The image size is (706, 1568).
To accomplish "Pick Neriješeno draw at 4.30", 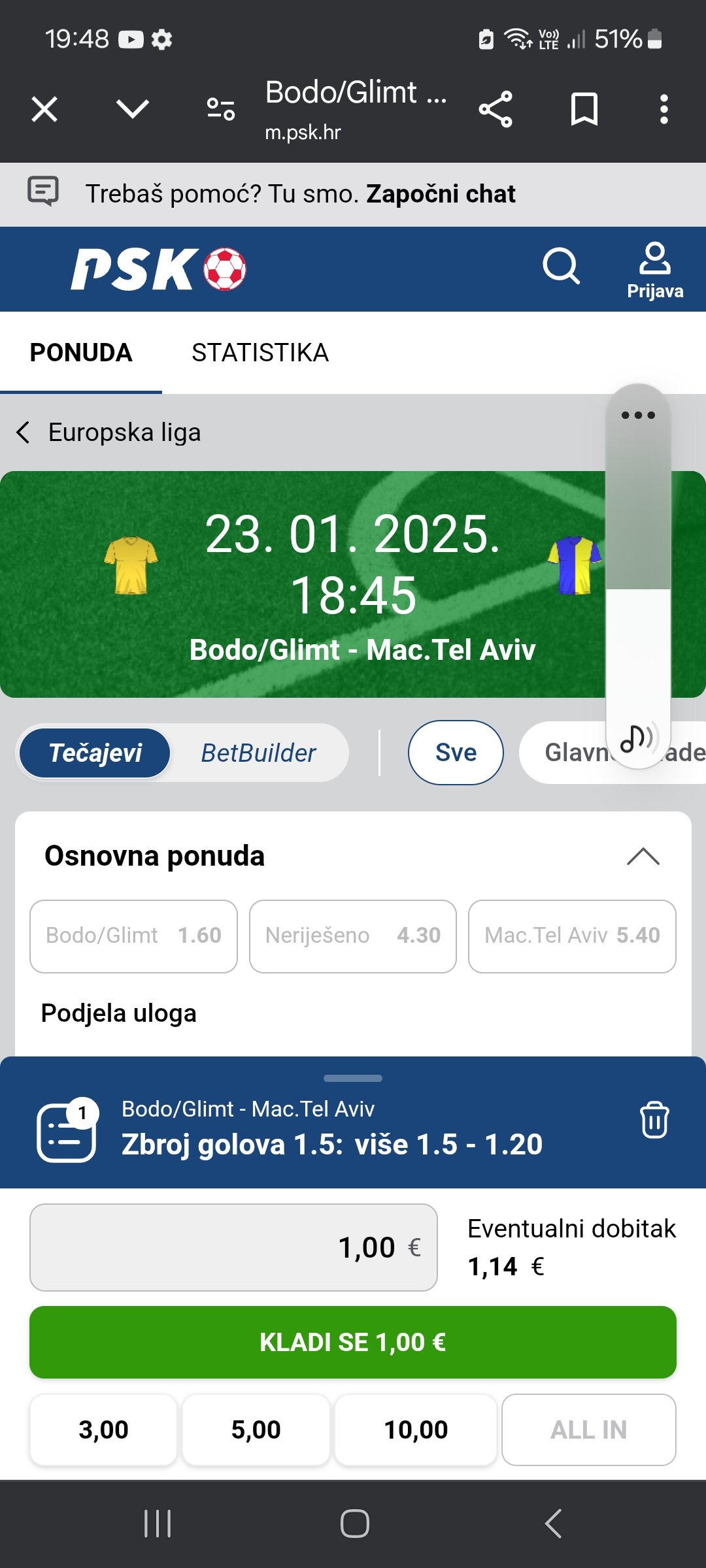I will point(353,936).
